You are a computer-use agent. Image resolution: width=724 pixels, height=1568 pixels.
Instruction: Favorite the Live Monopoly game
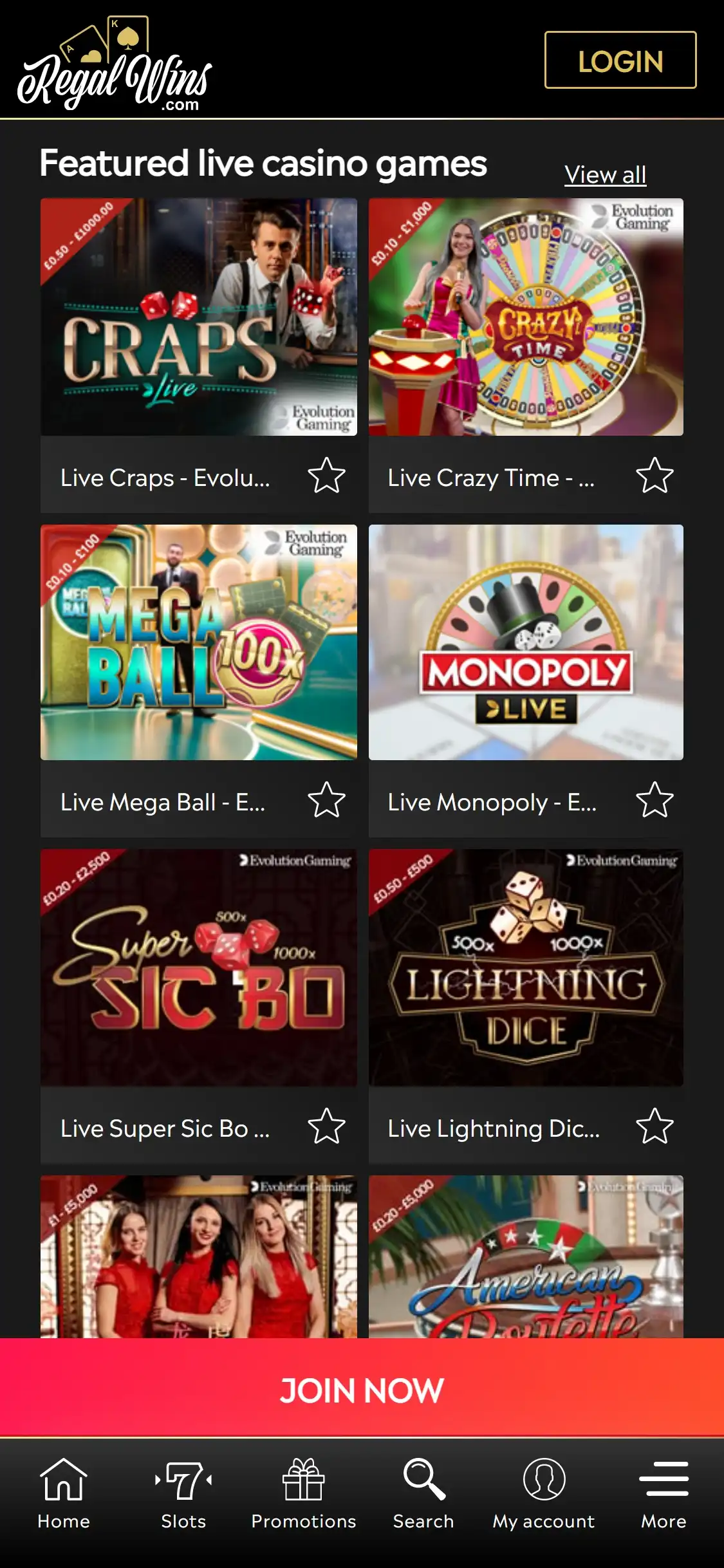[654, 800]
